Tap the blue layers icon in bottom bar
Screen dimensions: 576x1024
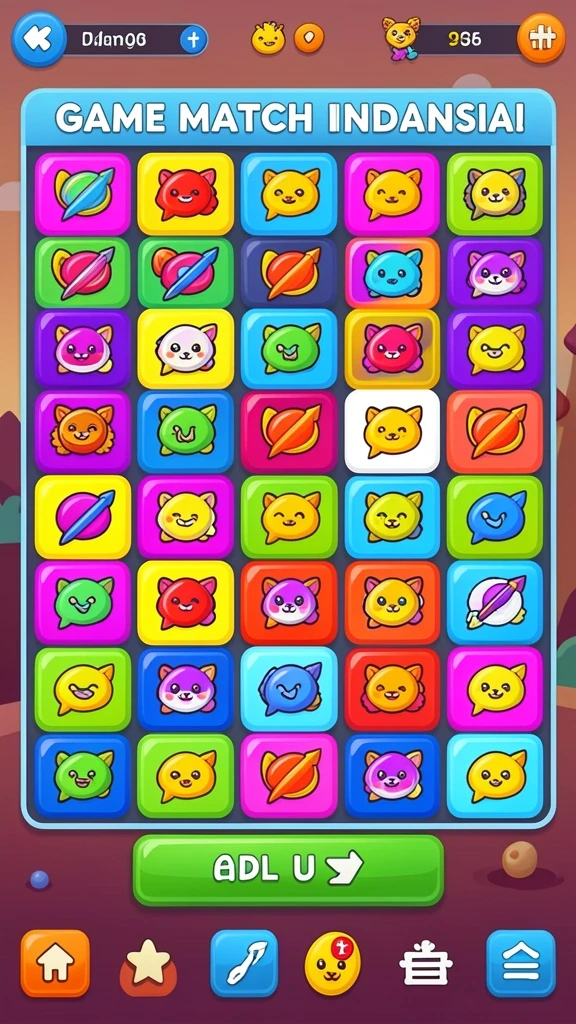tap(520, 963)
